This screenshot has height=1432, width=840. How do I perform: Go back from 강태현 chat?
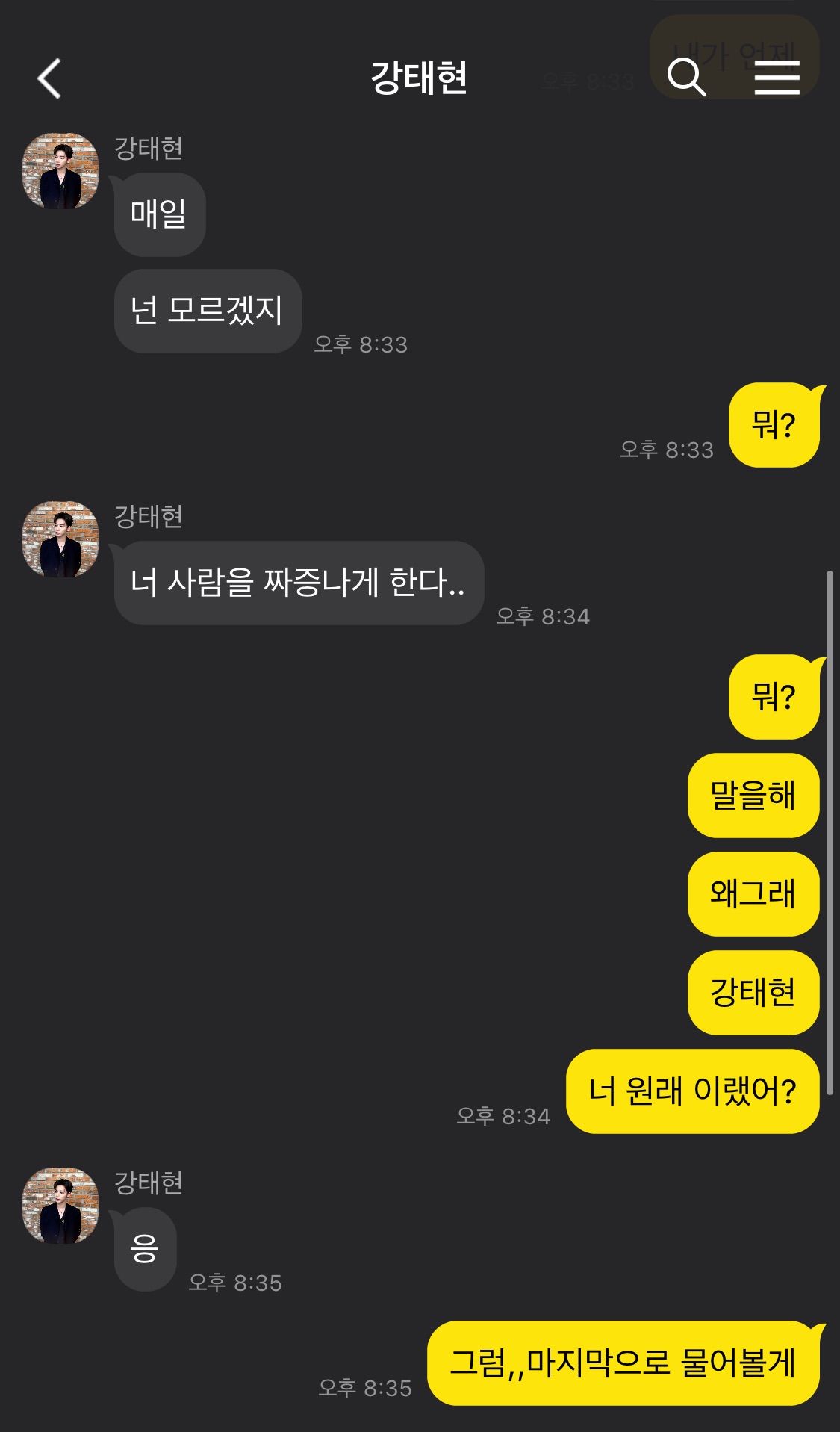[x=49, y=78]
